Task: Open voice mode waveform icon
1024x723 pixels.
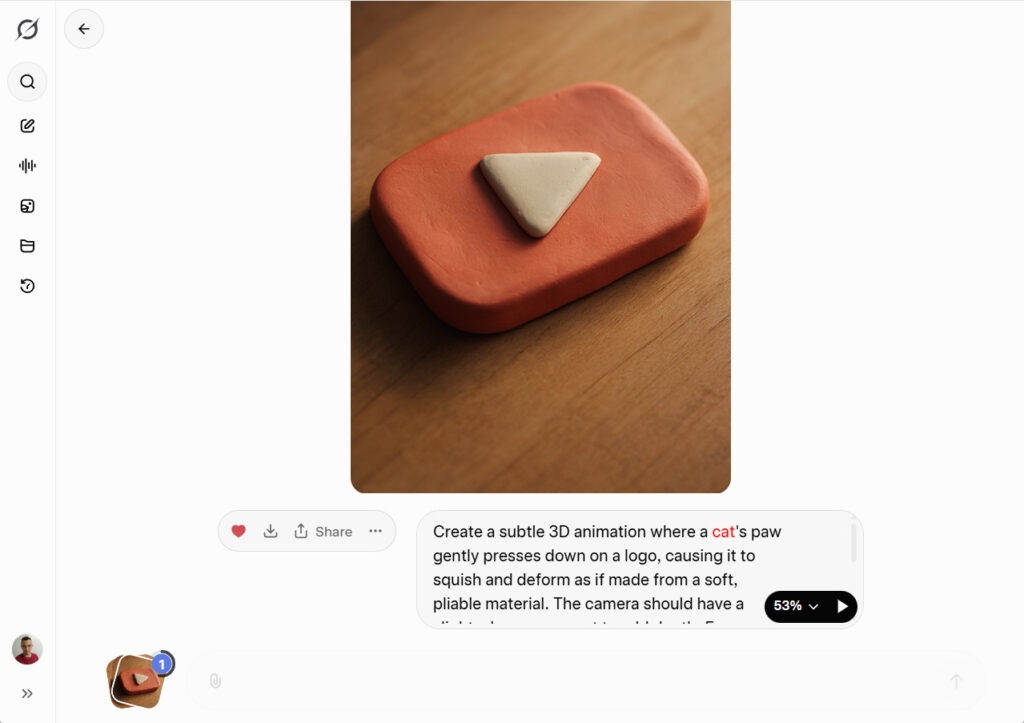Action: click(x=28, y=166)
